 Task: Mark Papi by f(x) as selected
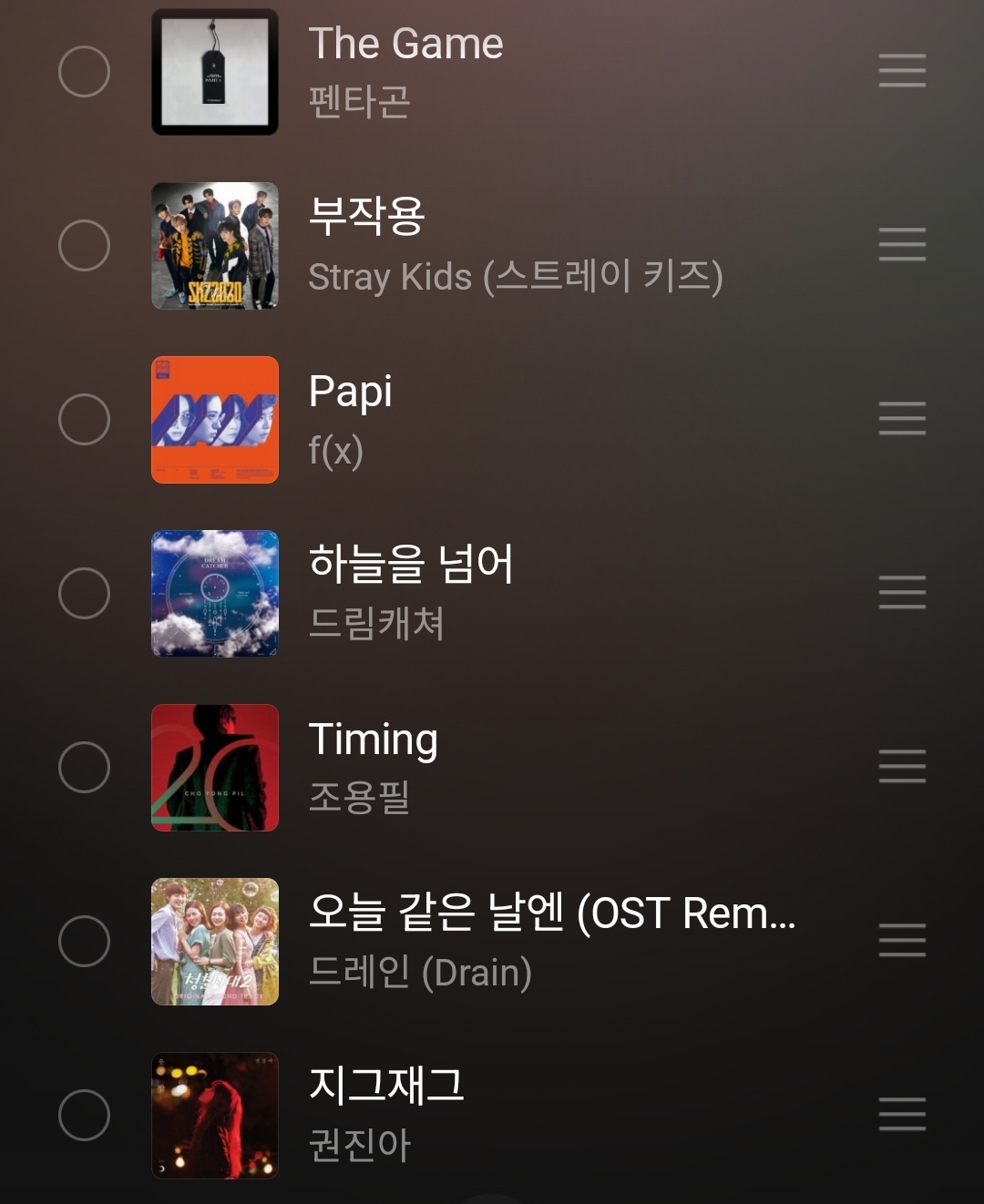84,420
